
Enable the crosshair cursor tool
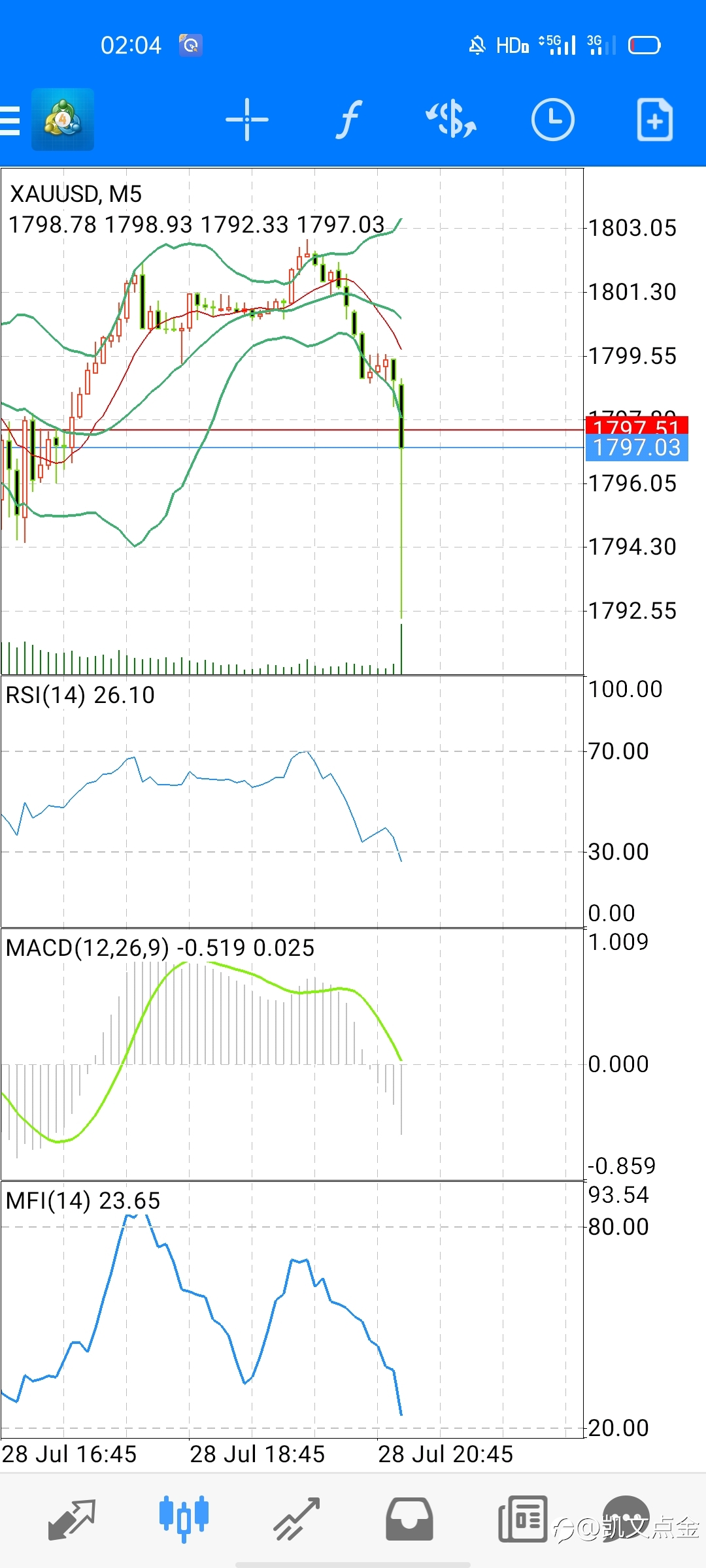pyautogui.click(x=247, y=120)
